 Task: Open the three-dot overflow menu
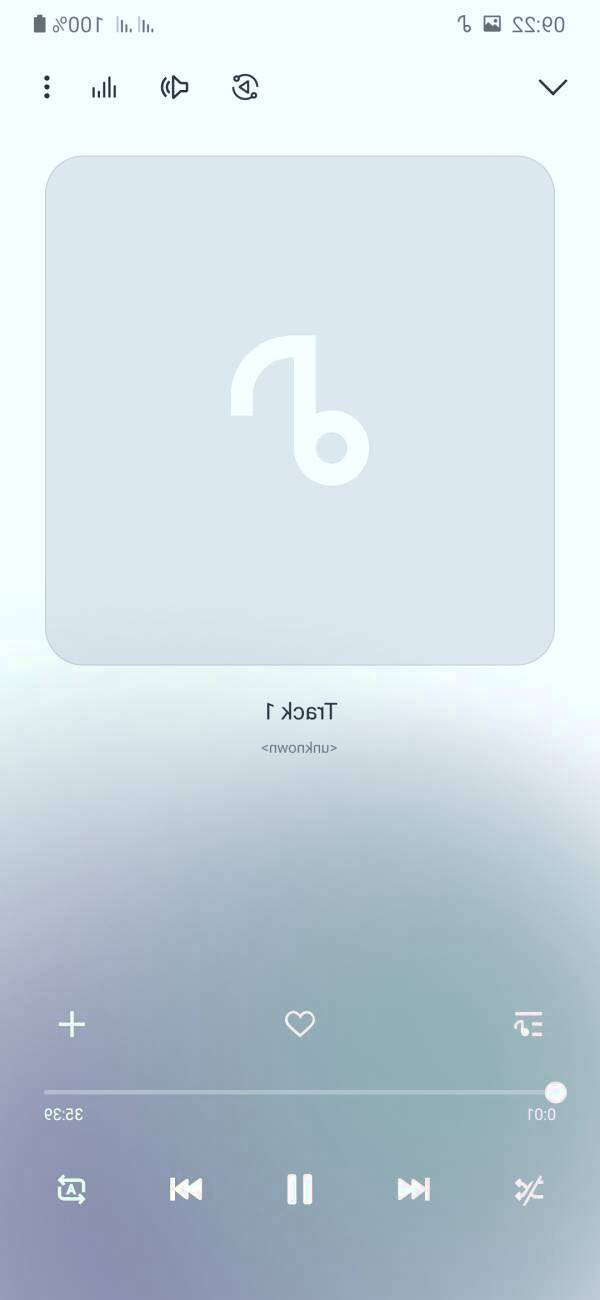click(x=47, y=87)
